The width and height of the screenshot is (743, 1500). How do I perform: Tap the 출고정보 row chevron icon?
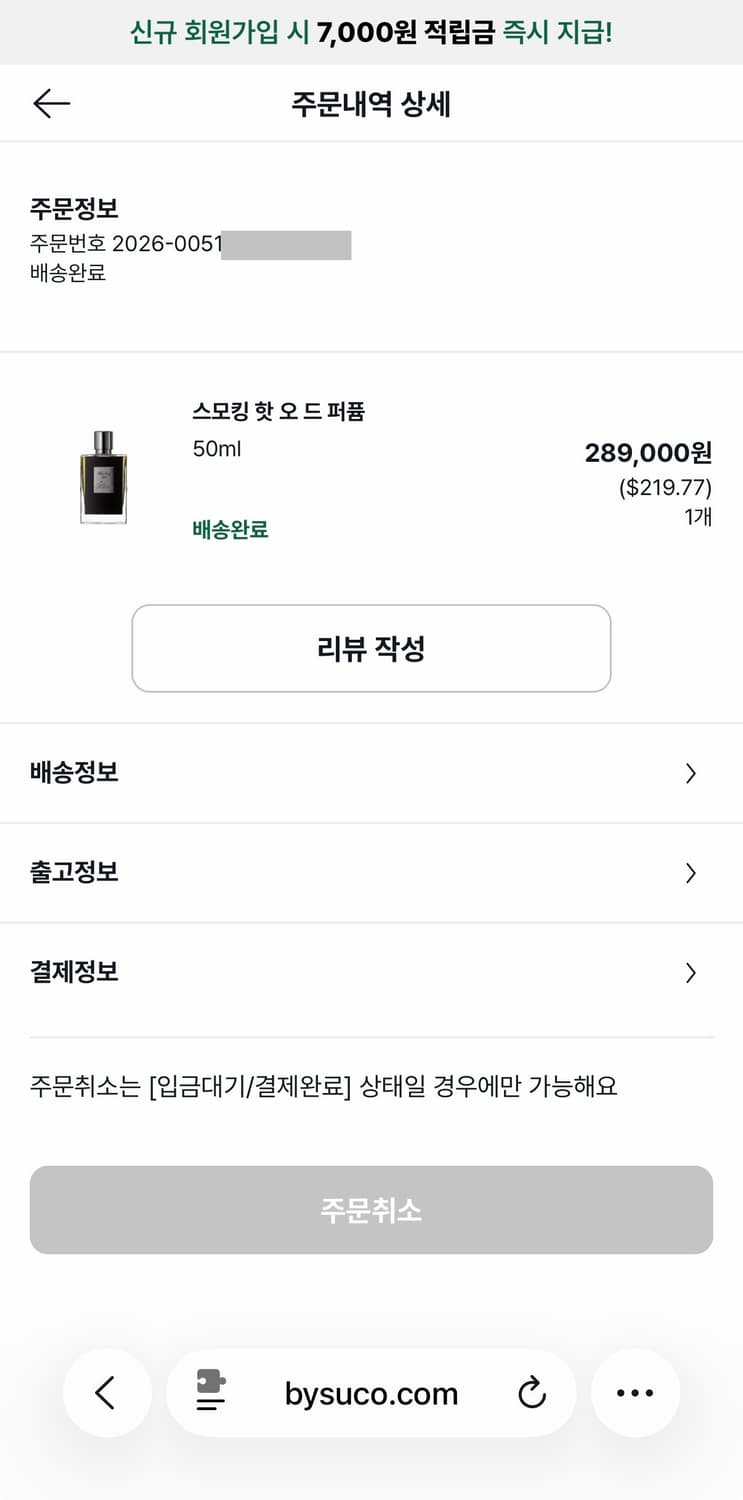690,873
